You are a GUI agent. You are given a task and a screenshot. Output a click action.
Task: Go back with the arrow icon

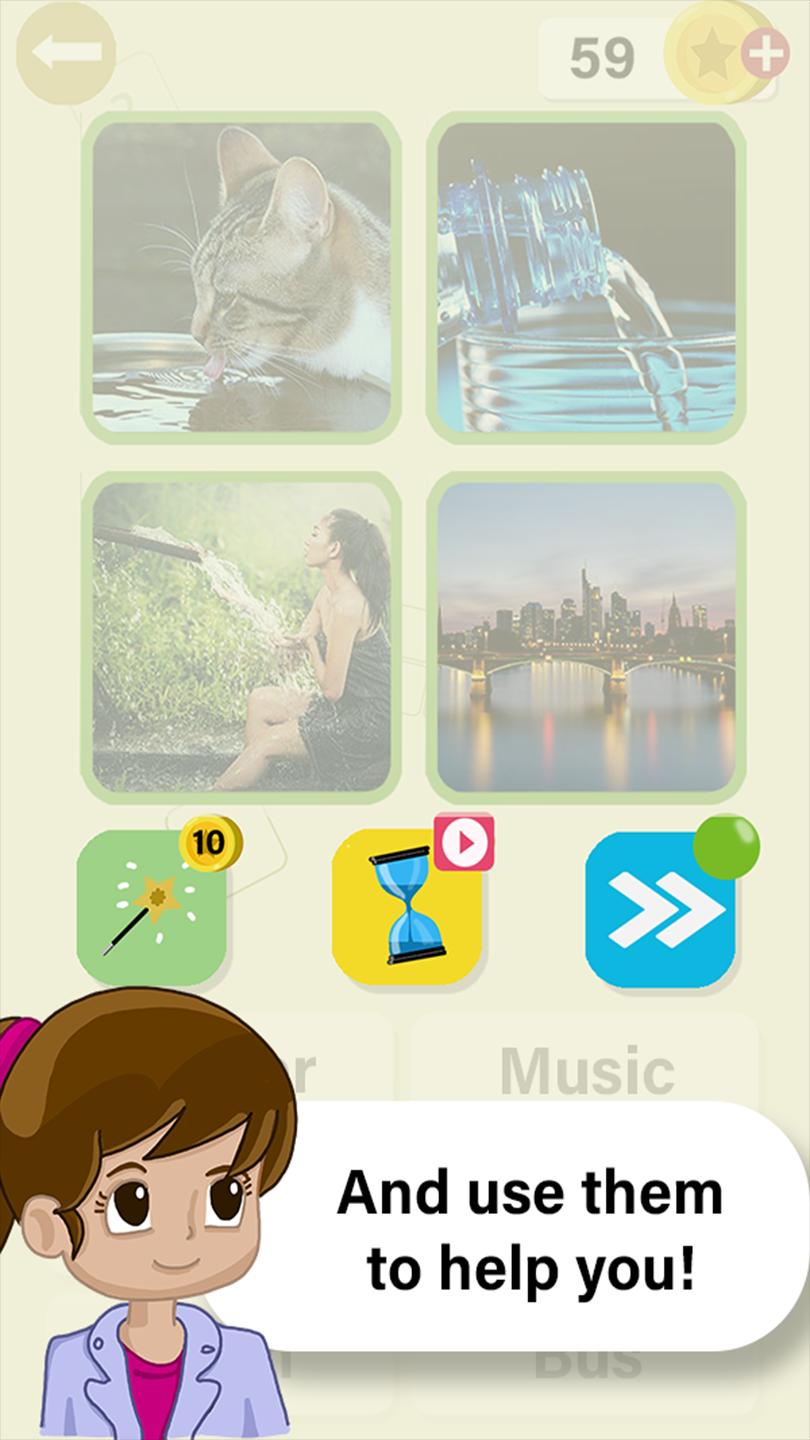point(66,54)
